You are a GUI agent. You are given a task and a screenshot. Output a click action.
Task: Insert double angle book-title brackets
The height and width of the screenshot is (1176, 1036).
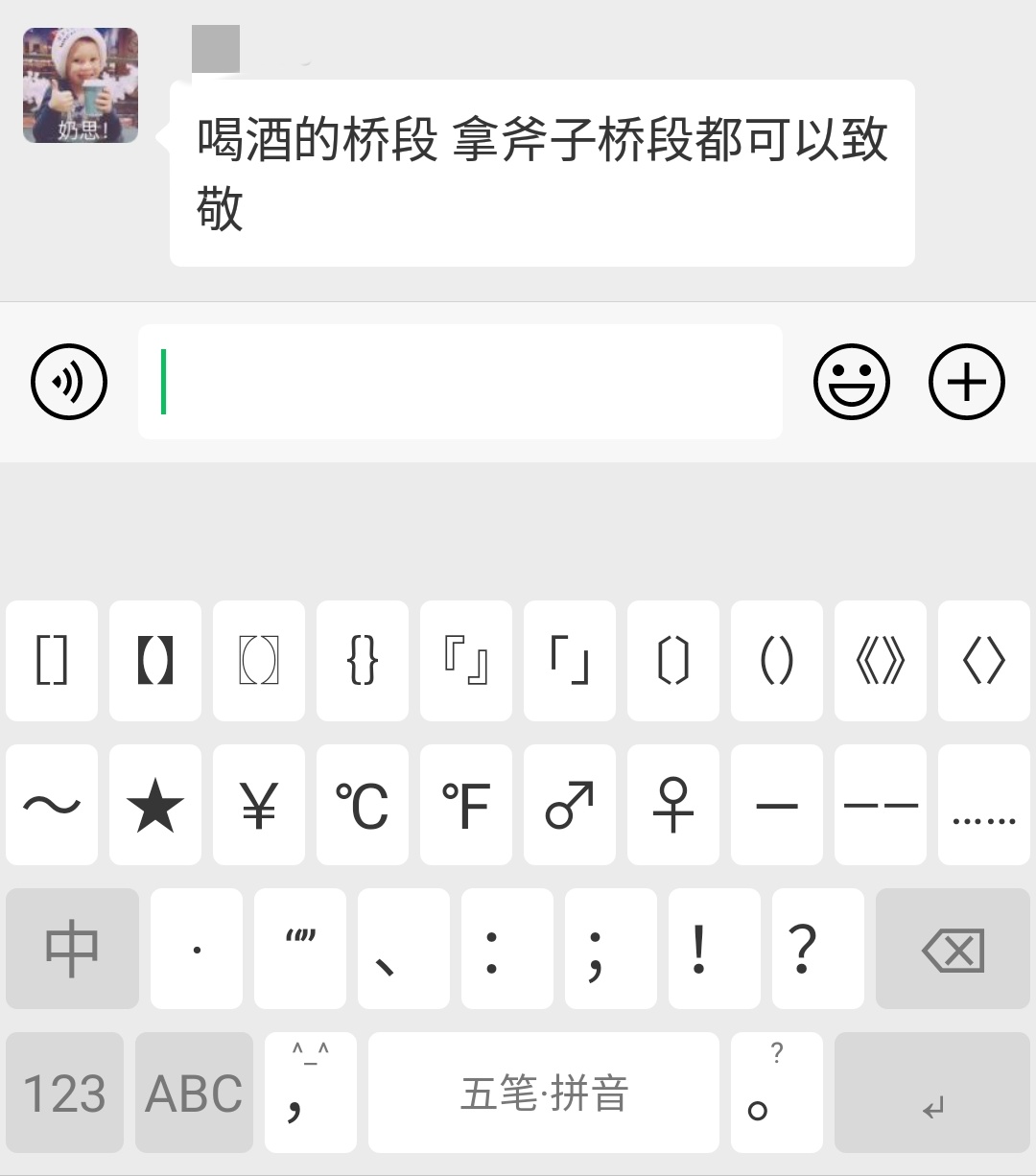[881, 661]
